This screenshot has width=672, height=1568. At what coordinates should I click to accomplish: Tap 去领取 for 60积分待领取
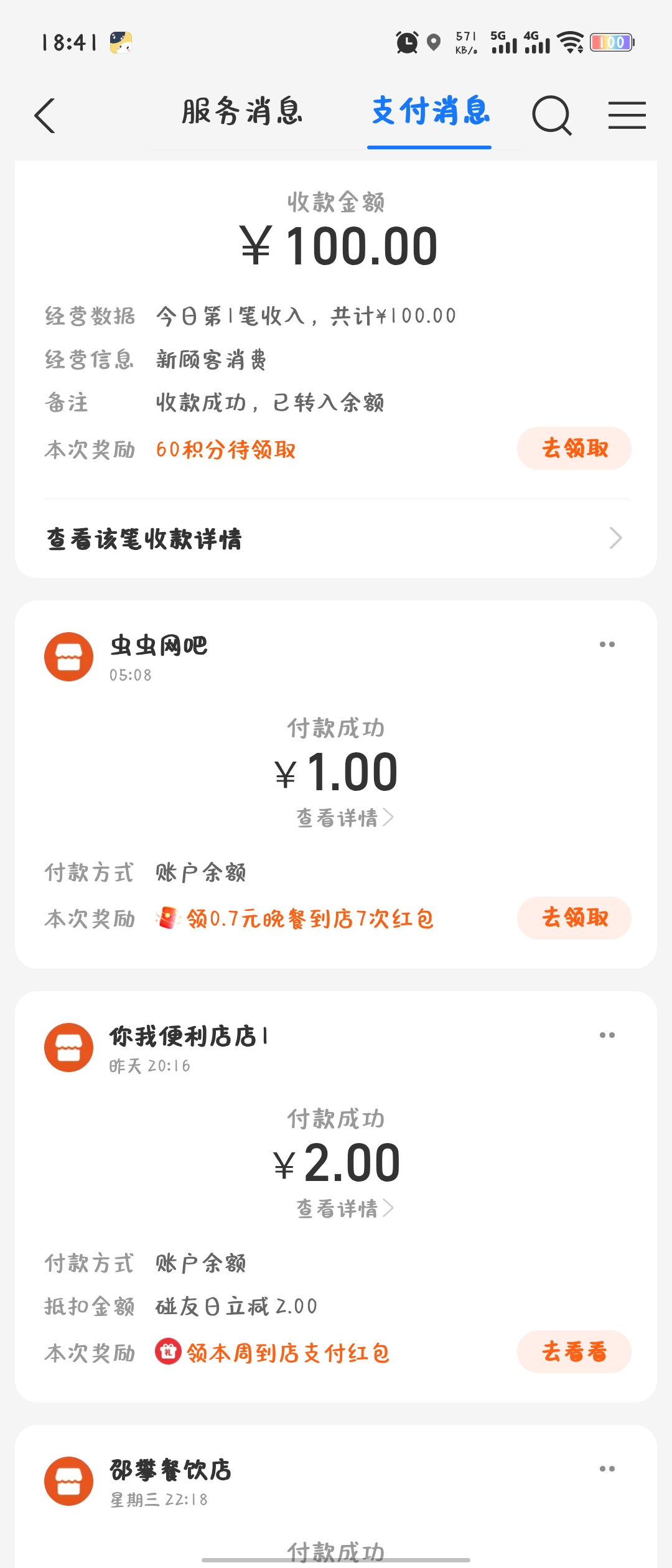(x=574, y=449)
